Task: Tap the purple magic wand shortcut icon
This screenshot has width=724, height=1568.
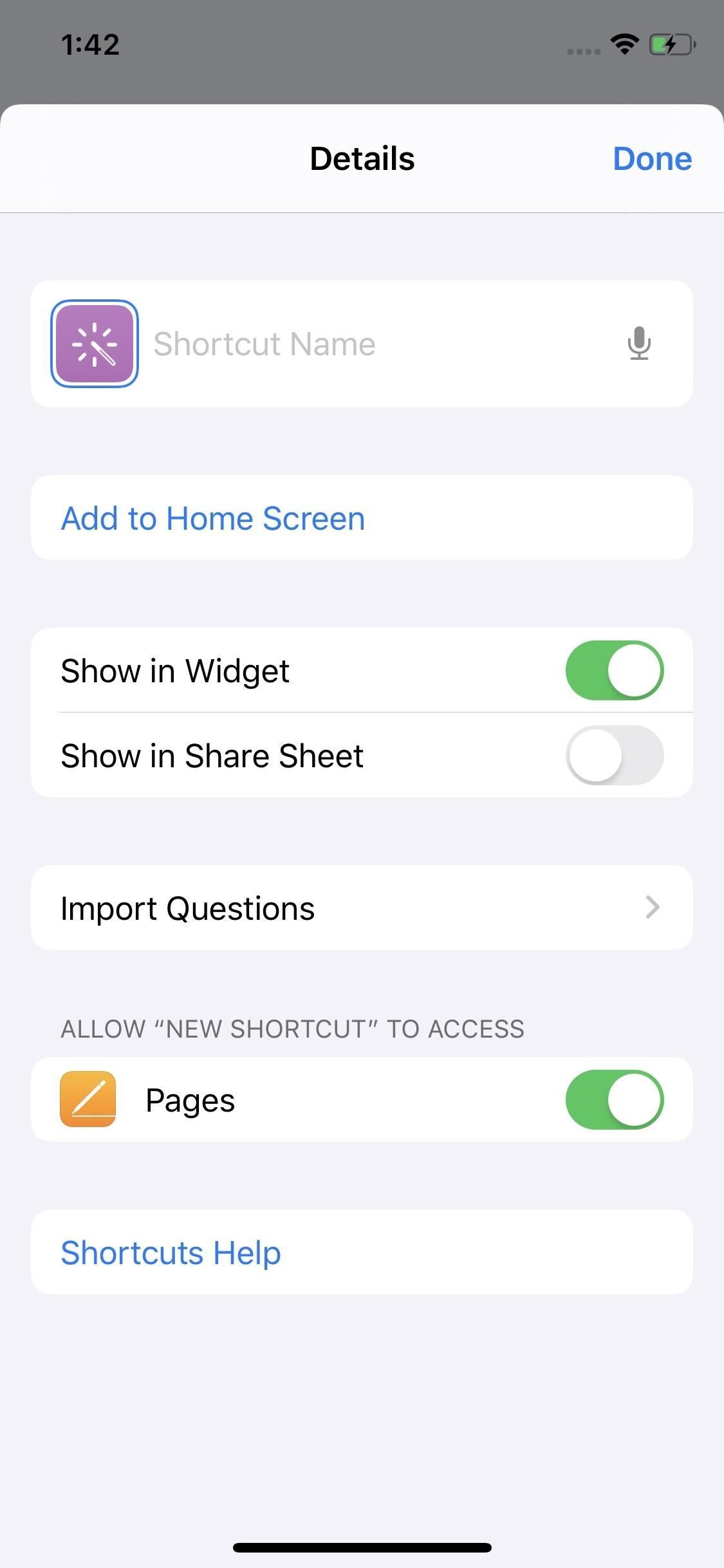Action: 94,342
